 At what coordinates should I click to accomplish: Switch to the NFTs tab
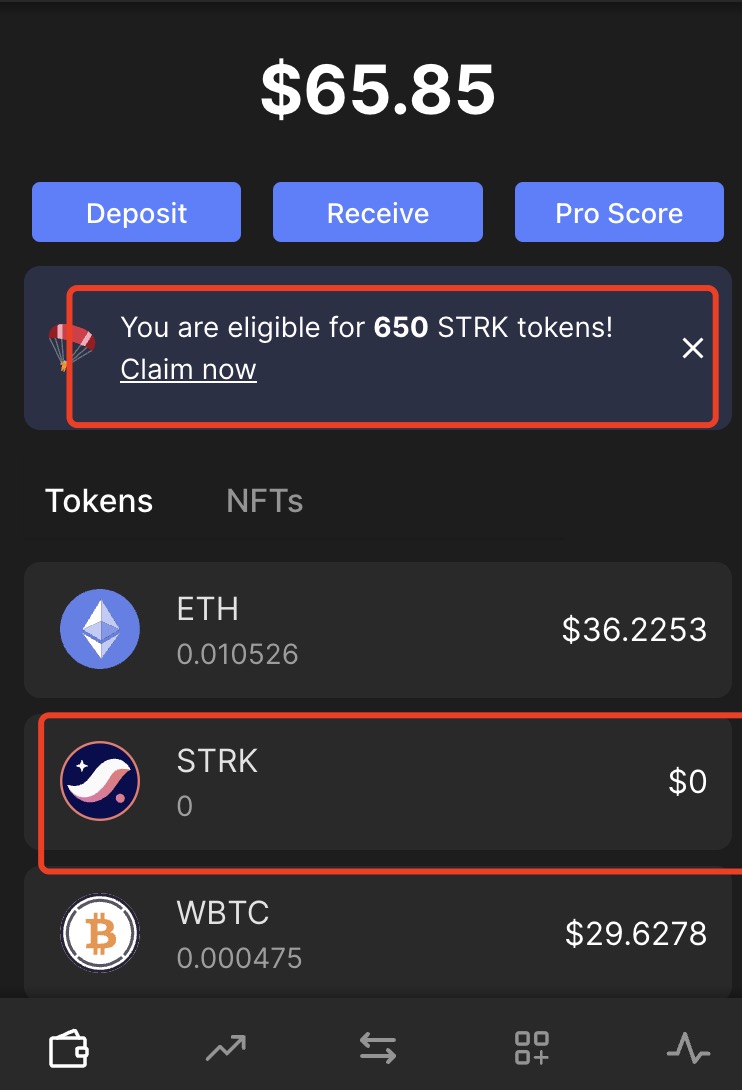[x=264, y=500]
